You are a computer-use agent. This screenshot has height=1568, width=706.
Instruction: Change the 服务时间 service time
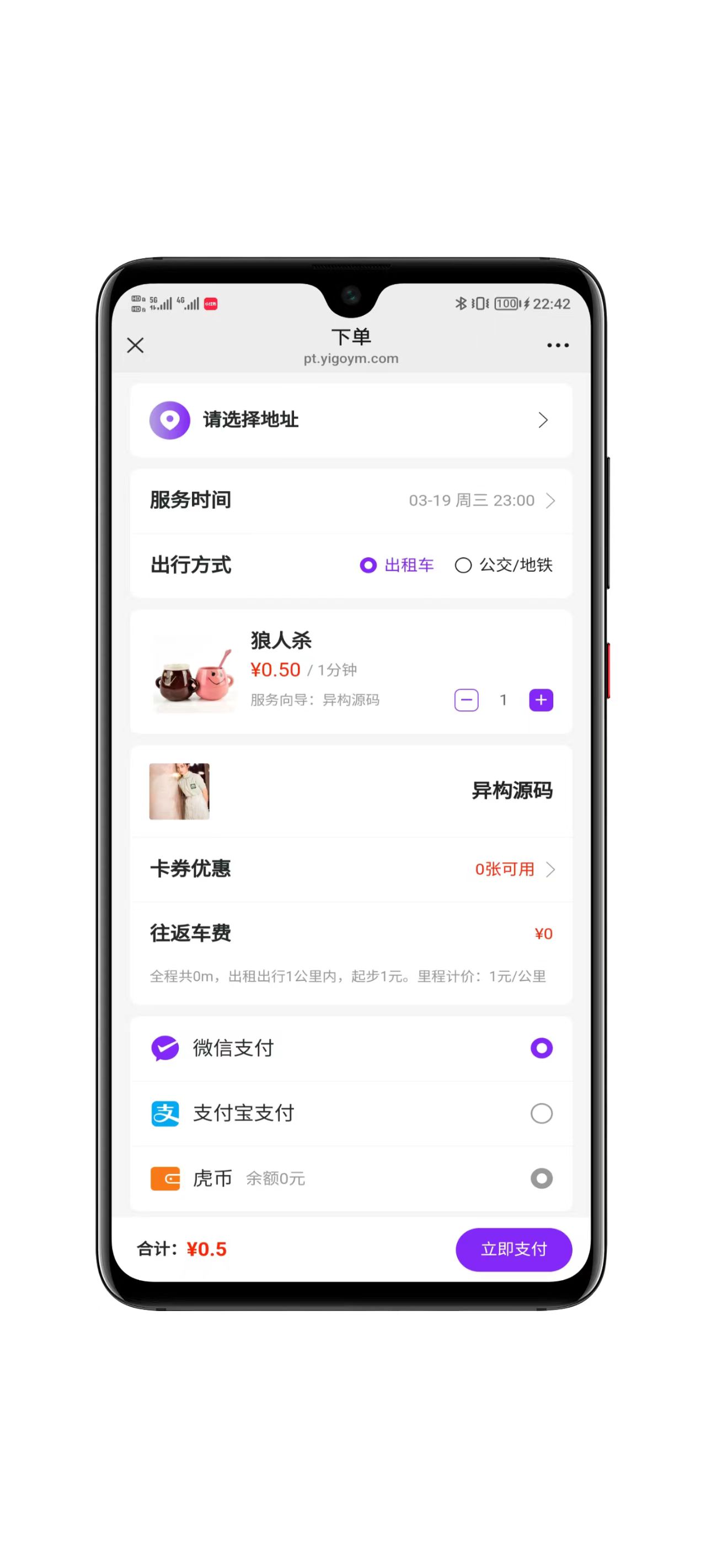click(480, 501)
